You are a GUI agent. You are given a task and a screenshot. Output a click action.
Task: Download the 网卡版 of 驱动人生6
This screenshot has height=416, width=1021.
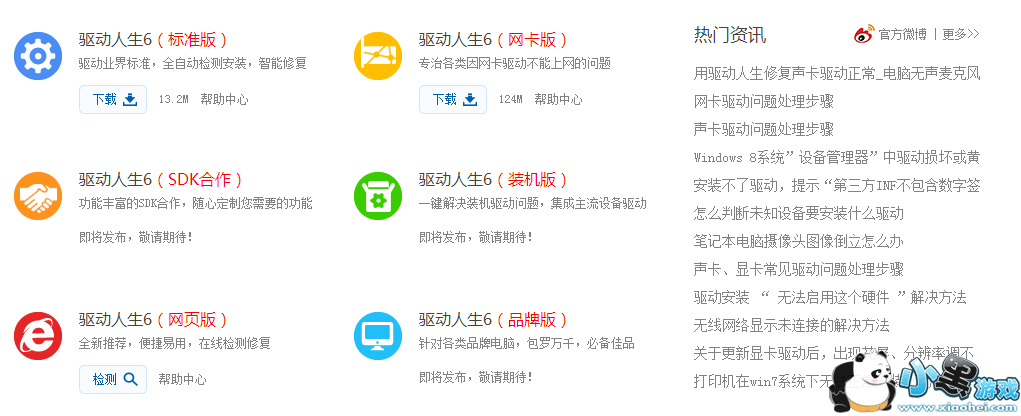coord(453,100)
